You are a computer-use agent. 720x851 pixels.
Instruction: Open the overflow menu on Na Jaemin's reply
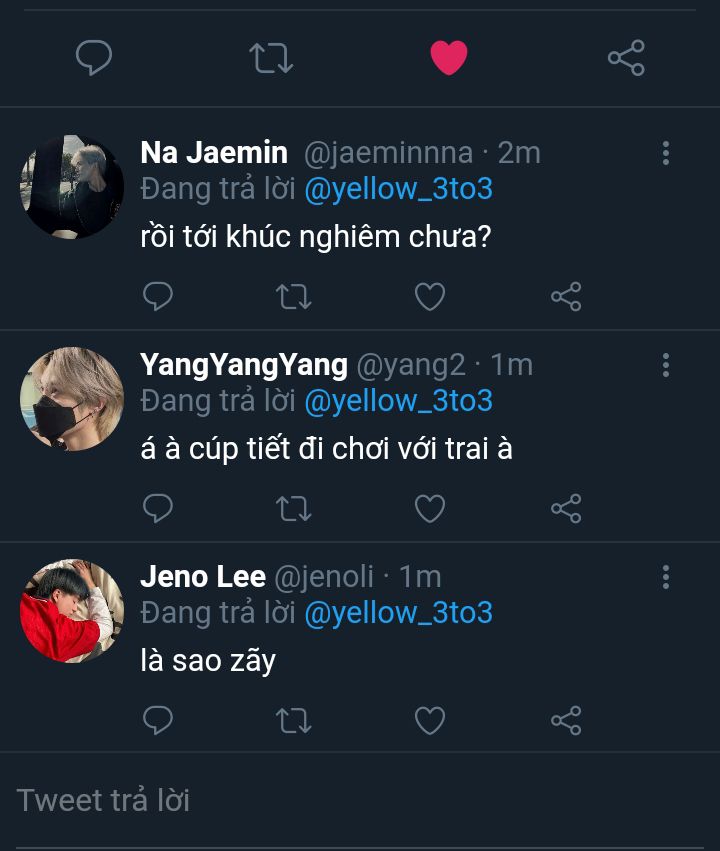point(665,153)
